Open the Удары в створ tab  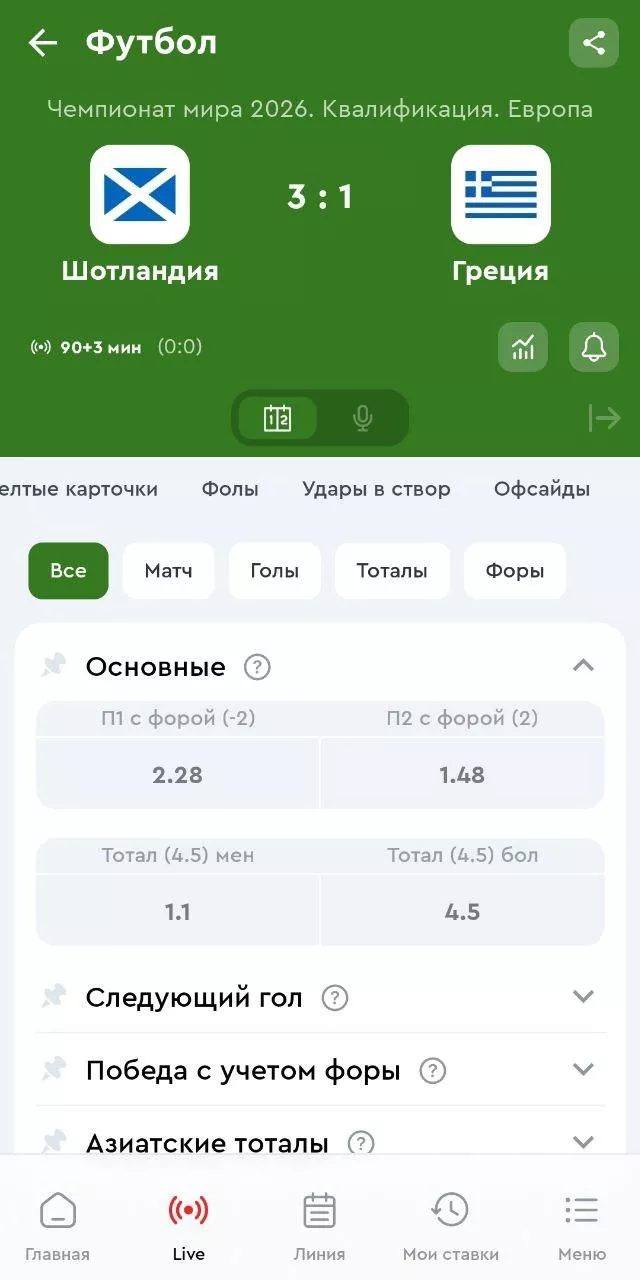(x=376, y=489)
